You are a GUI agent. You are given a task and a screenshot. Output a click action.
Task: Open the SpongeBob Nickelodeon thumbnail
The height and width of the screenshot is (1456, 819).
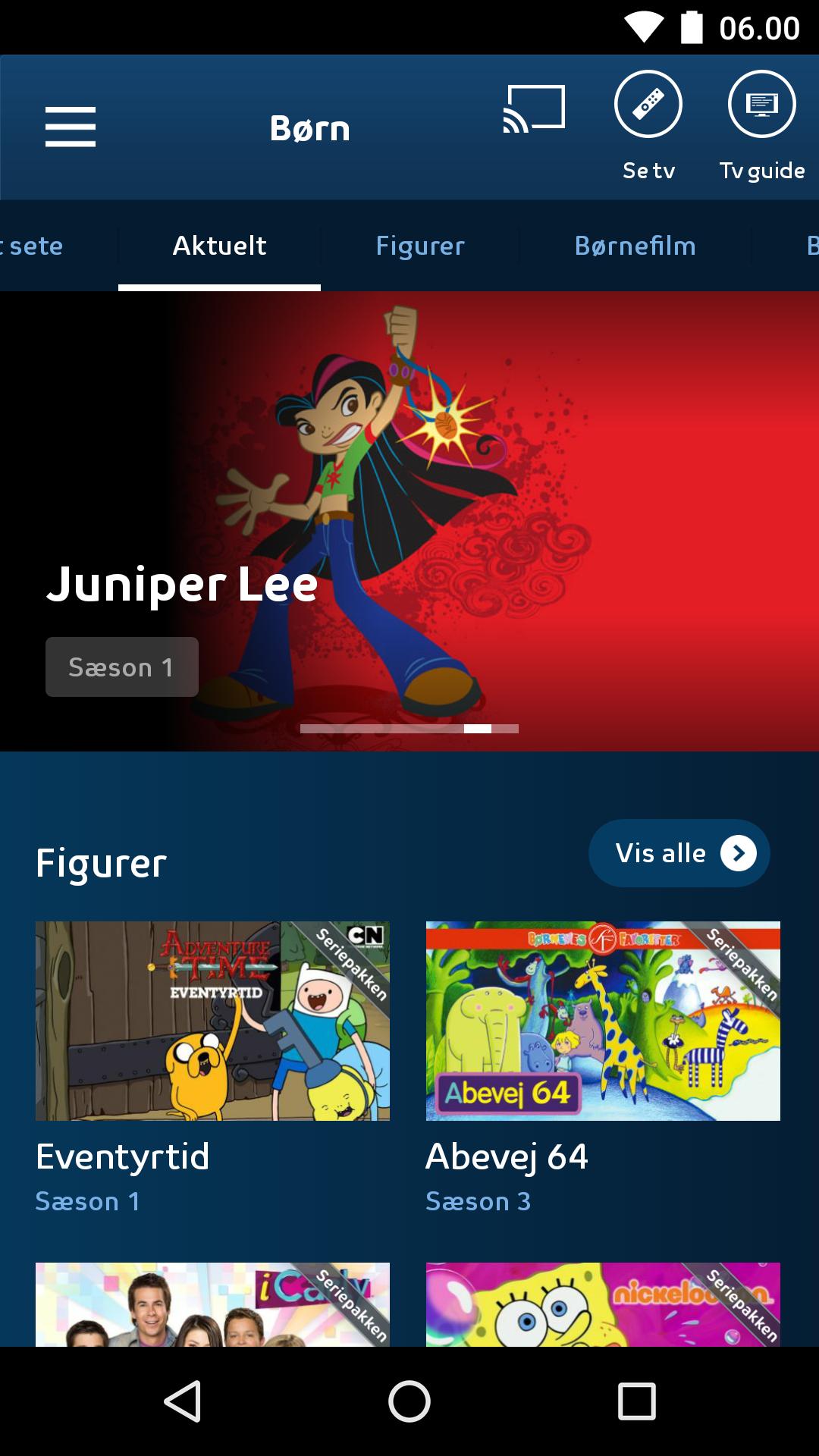click(603, 1304)
